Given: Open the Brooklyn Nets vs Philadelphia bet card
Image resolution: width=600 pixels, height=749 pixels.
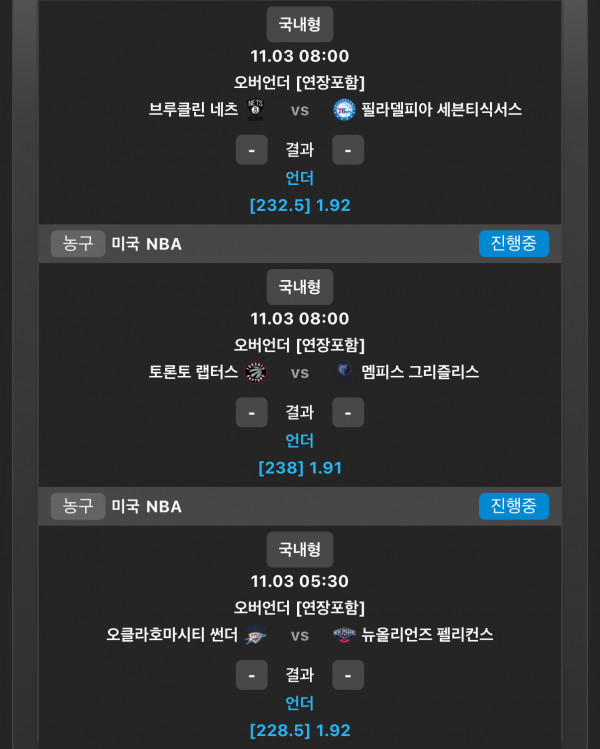Looking at the screenshot, I should coord(299,110).
